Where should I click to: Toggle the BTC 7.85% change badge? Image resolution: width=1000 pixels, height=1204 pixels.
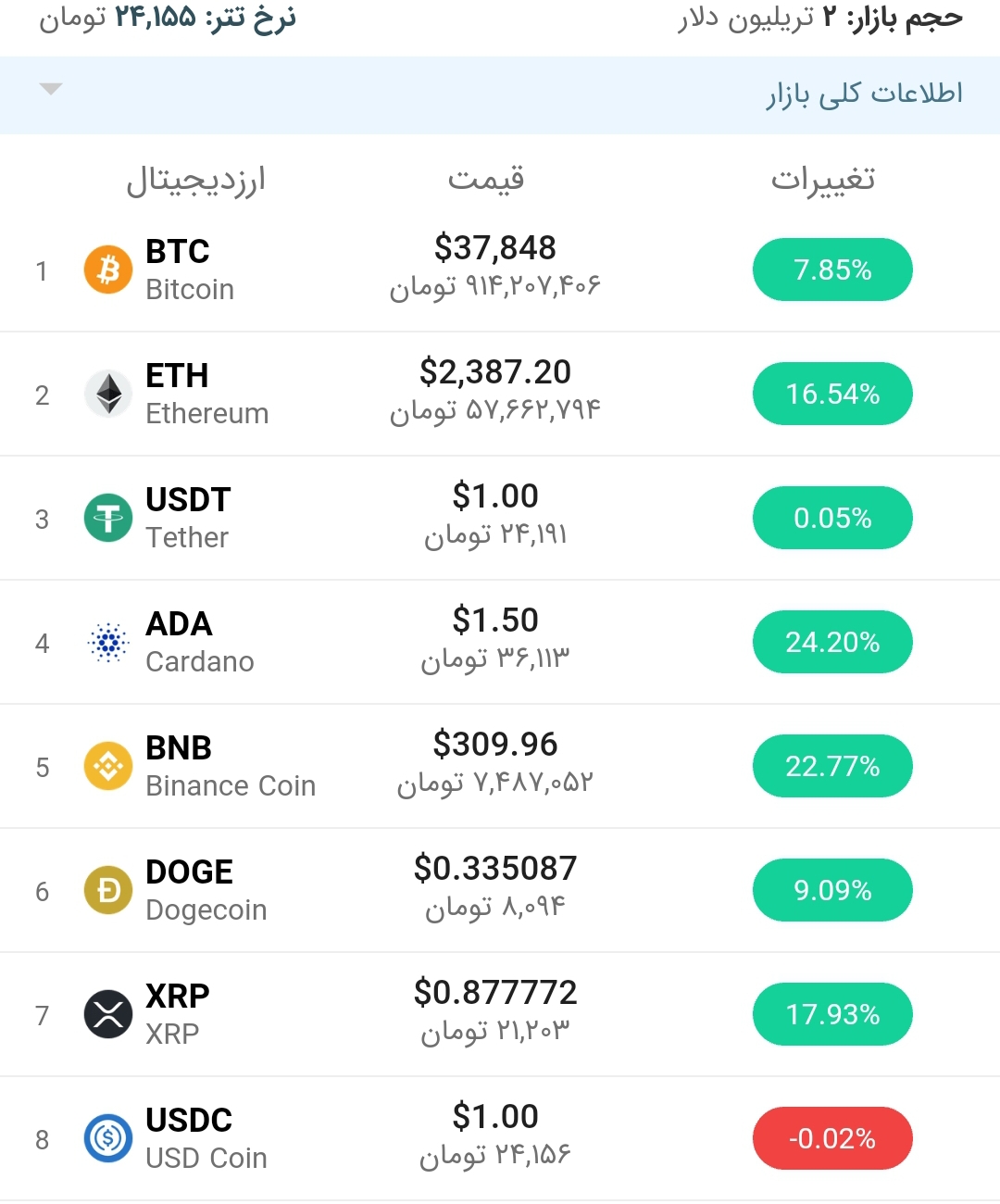[x=831, y=270]
